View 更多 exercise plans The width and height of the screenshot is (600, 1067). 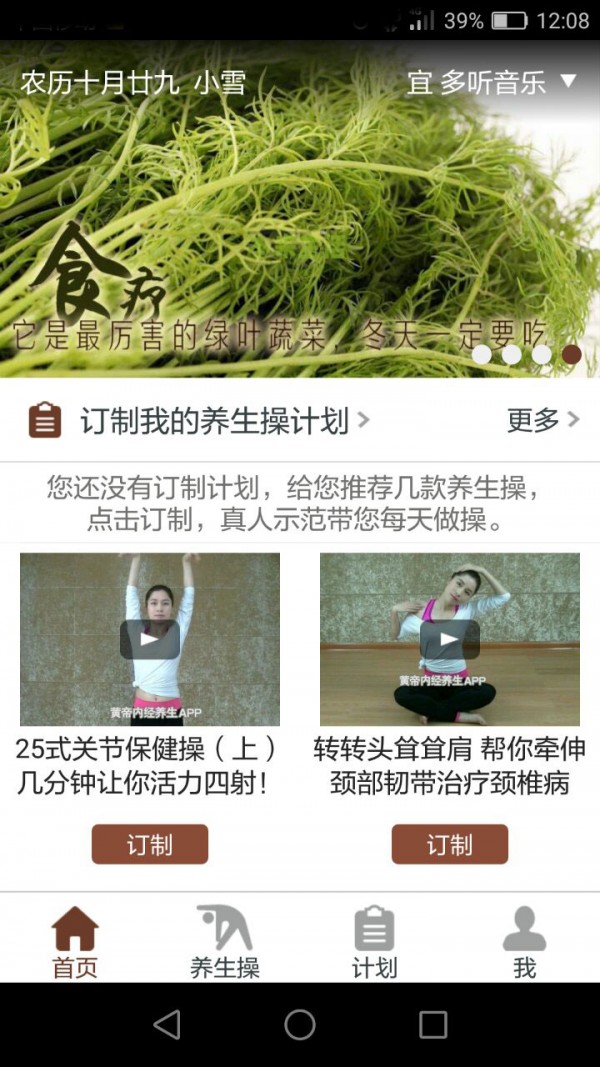point(543,421)
